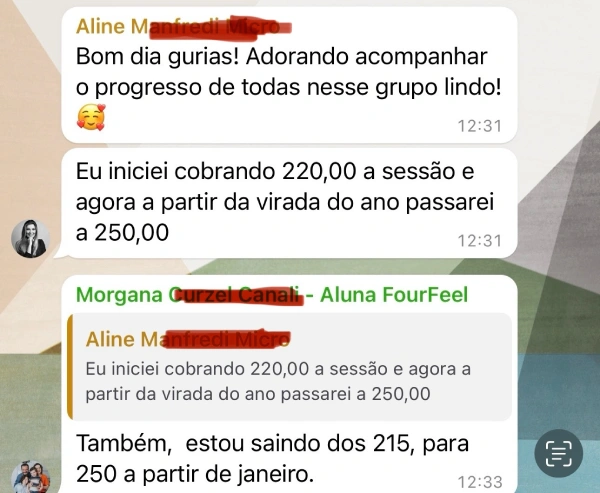600x493 pixels.
Task: Tap the live text scan icon
Action: pos(558,453)
